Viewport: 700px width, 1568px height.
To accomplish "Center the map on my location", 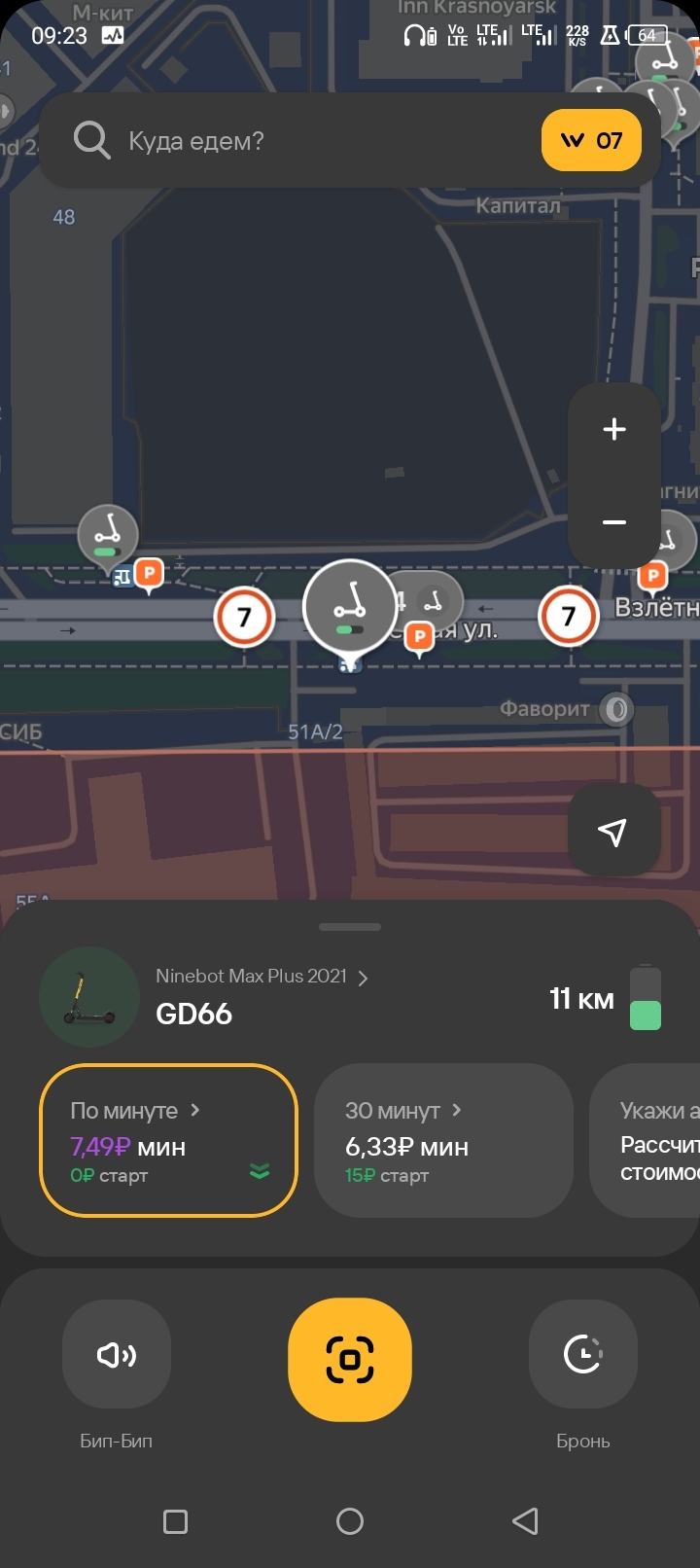I will (613, 831).
